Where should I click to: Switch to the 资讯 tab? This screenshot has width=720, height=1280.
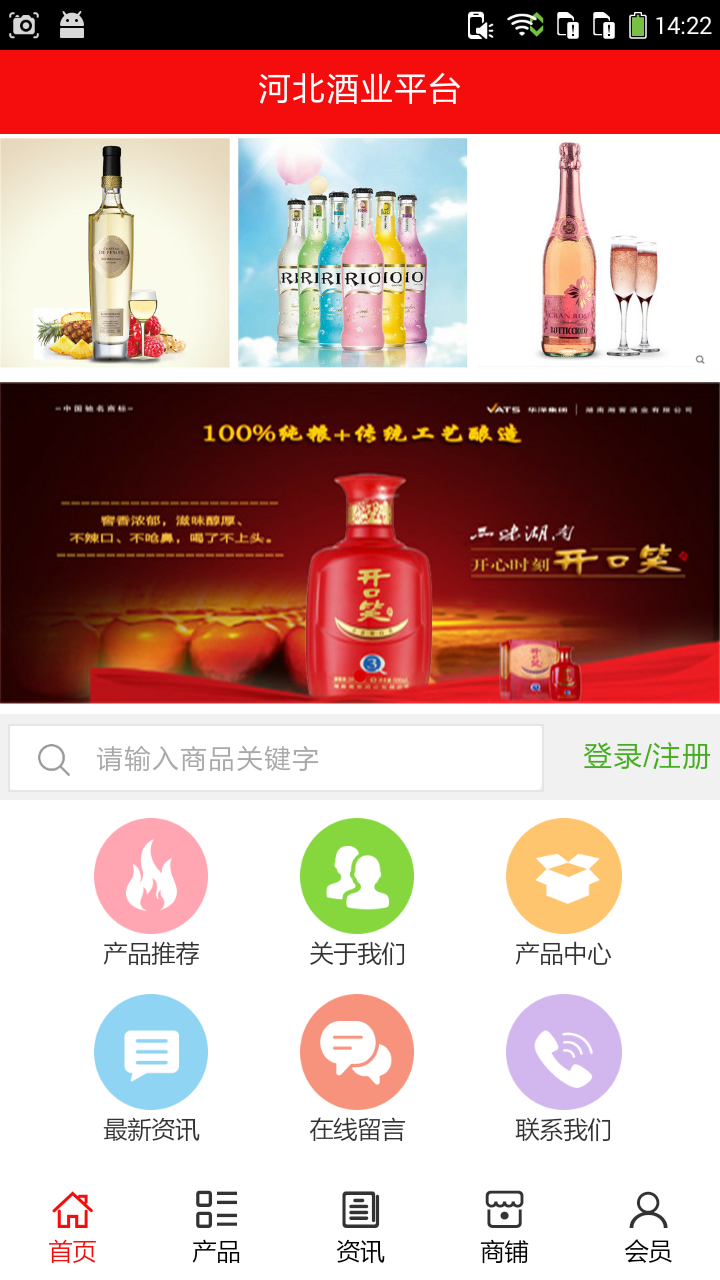coord(360,1227)
